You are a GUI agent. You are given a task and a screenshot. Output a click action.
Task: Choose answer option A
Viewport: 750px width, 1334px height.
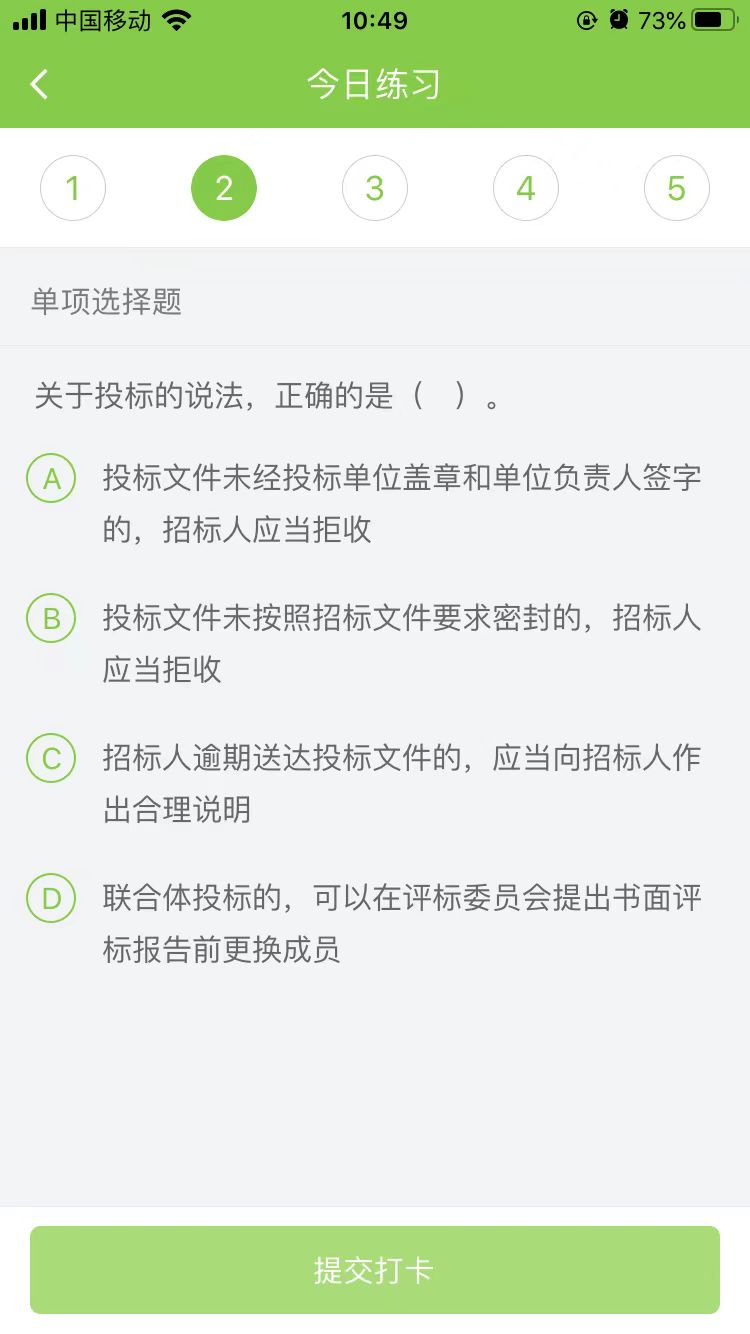click(51, 479)
